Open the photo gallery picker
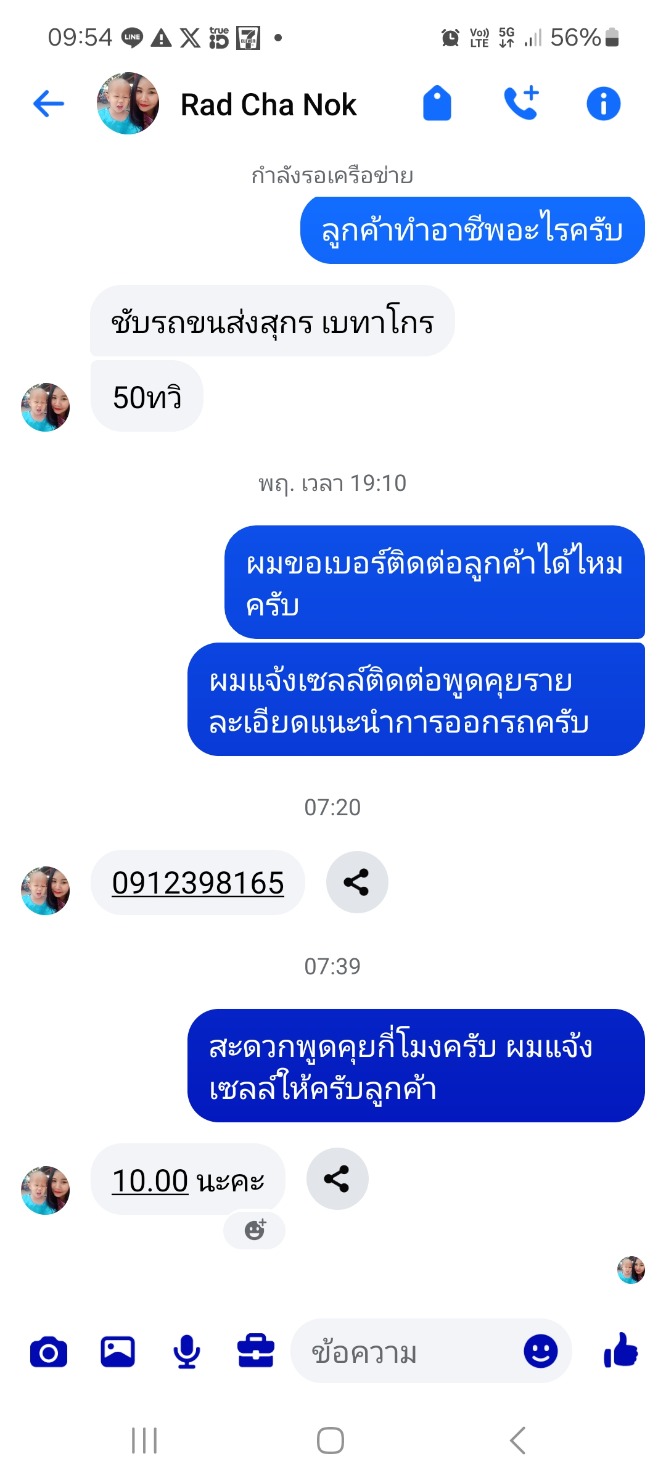 [118, 1353]
